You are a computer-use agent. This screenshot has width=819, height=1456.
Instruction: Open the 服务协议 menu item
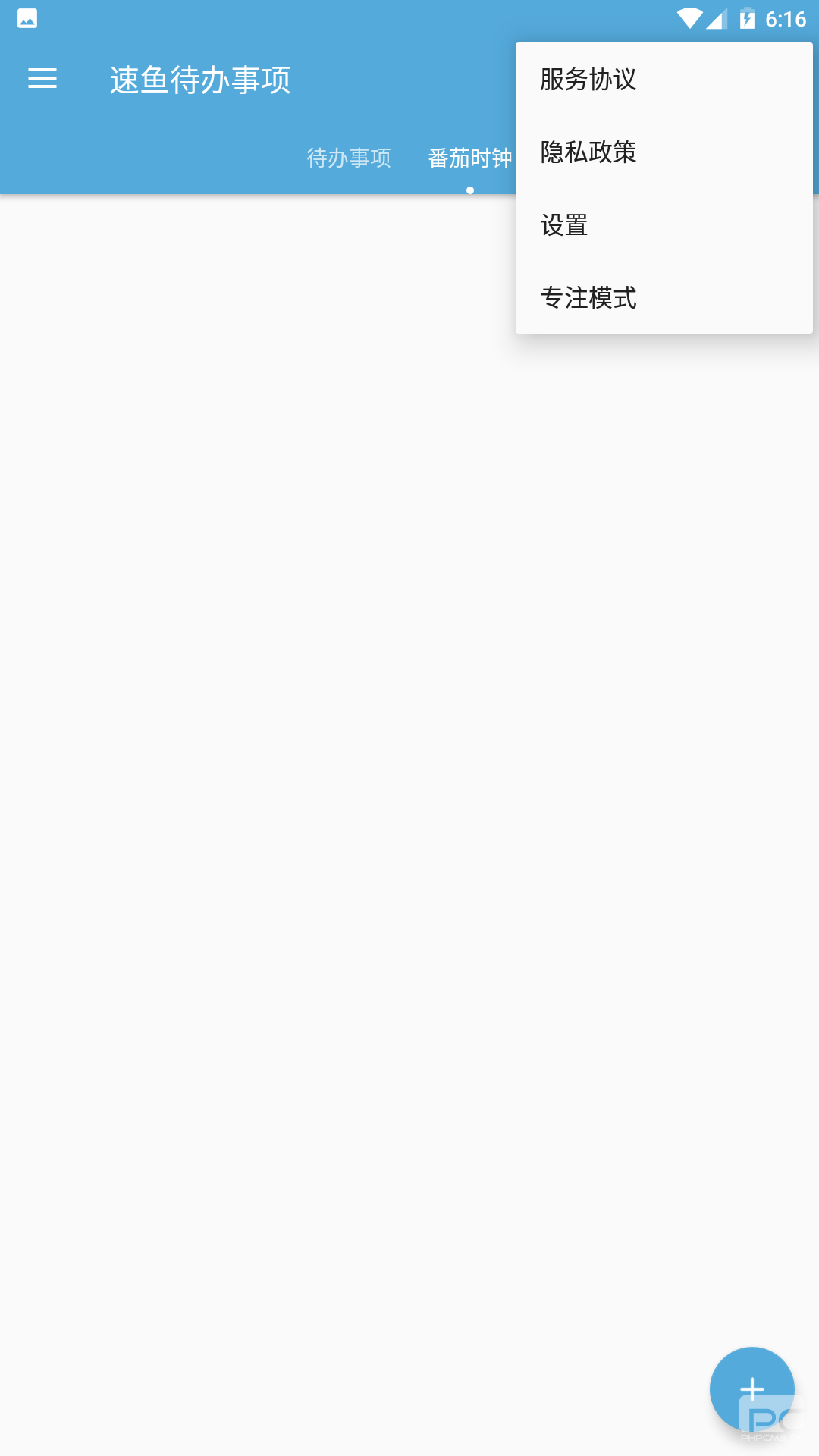664,80
